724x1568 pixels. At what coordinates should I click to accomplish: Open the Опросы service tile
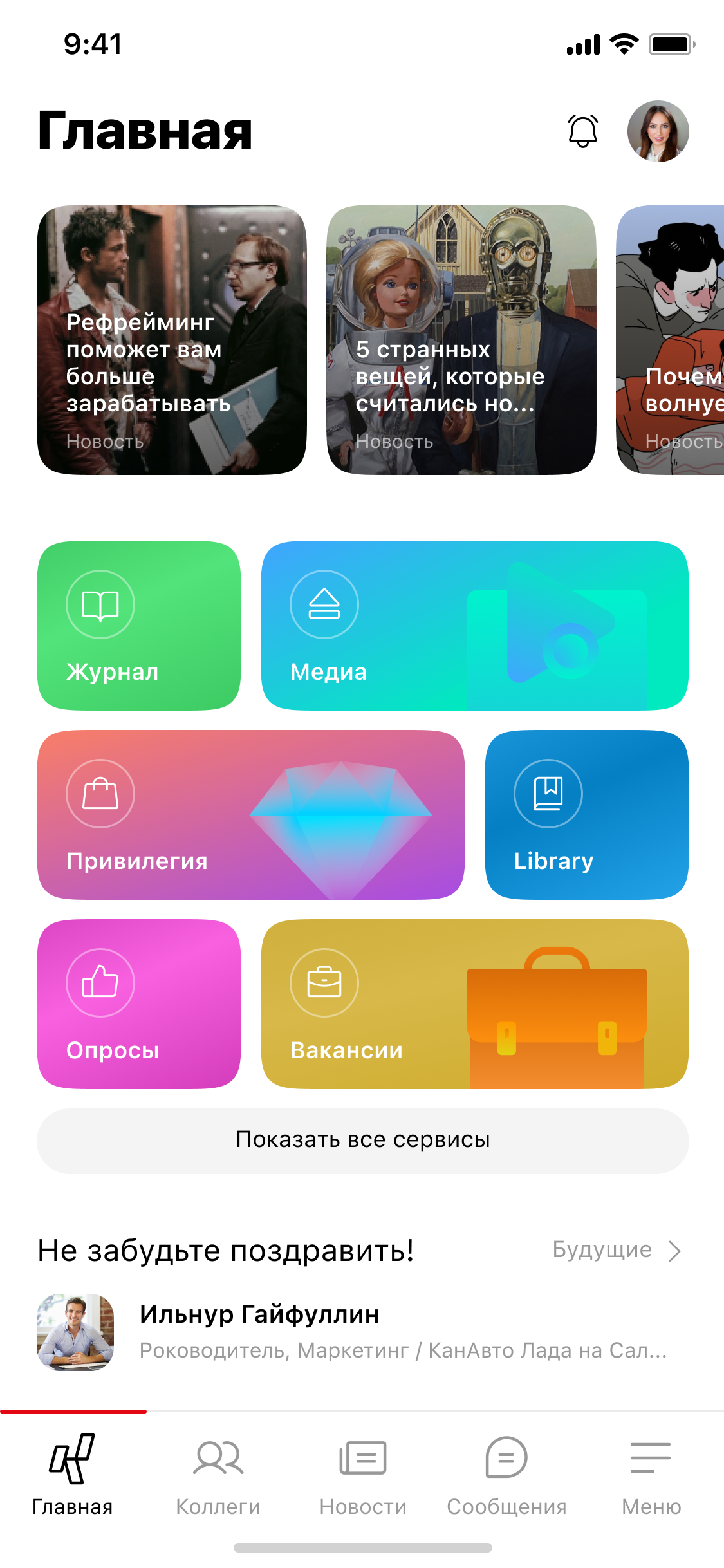point(139,1004)
